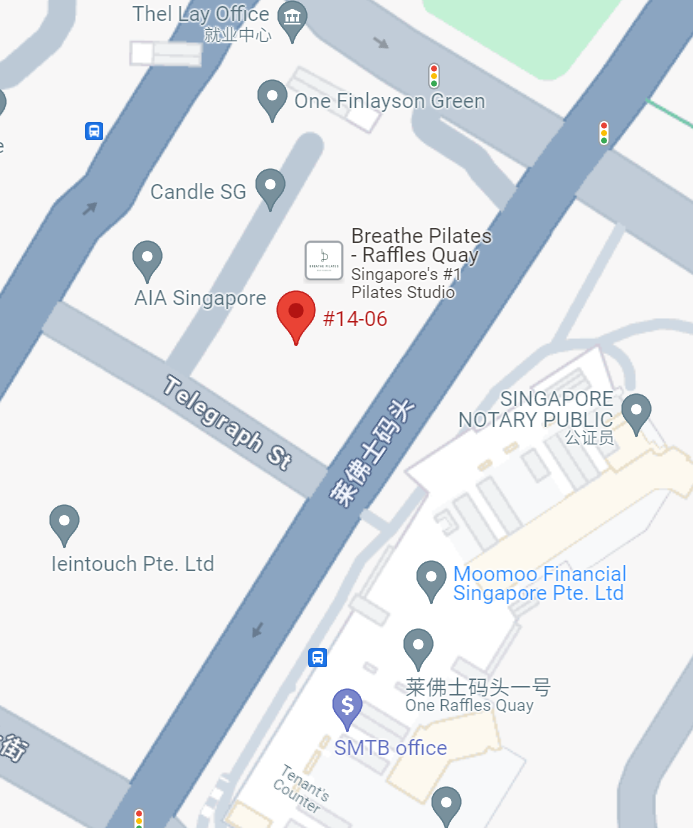693x828 pixels.
Task: Select the Candle SG map pin
Action: pos(270,187)
